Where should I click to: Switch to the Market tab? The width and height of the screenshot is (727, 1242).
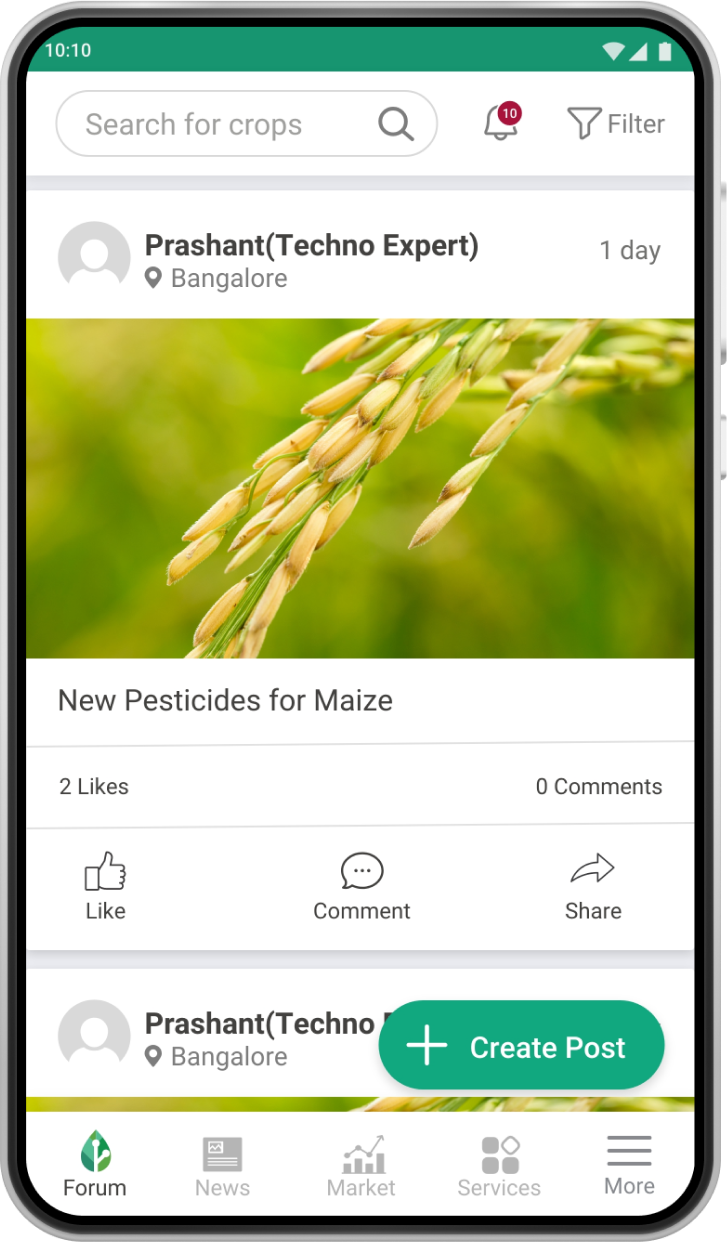(x=361, y=1166)
